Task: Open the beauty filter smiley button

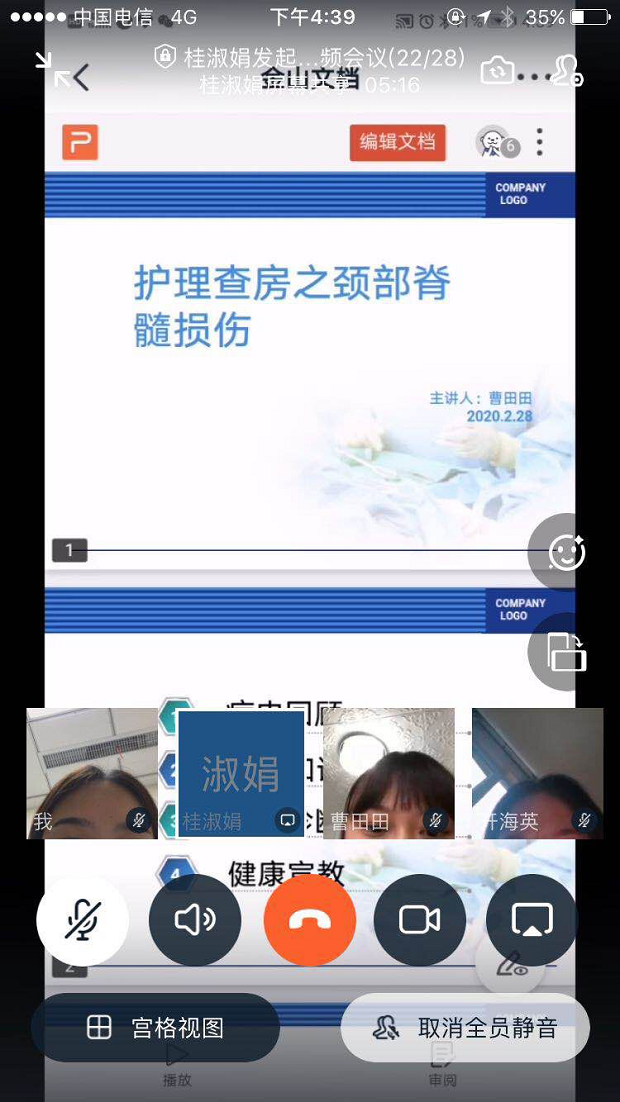Action: click(567, 552)
